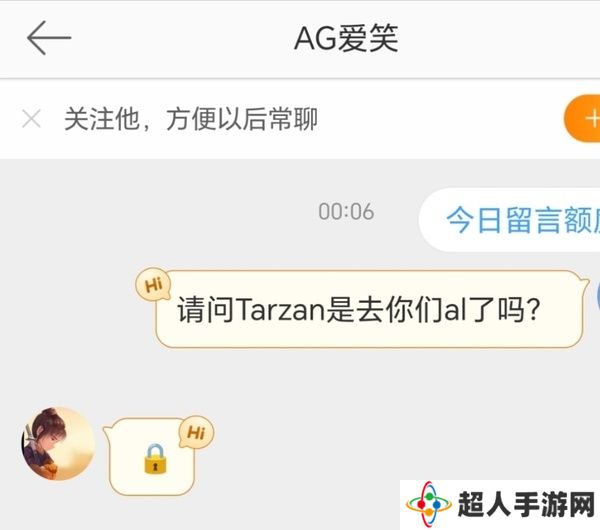Go back from the AG爱笑 chat

(x=48, y=38)
